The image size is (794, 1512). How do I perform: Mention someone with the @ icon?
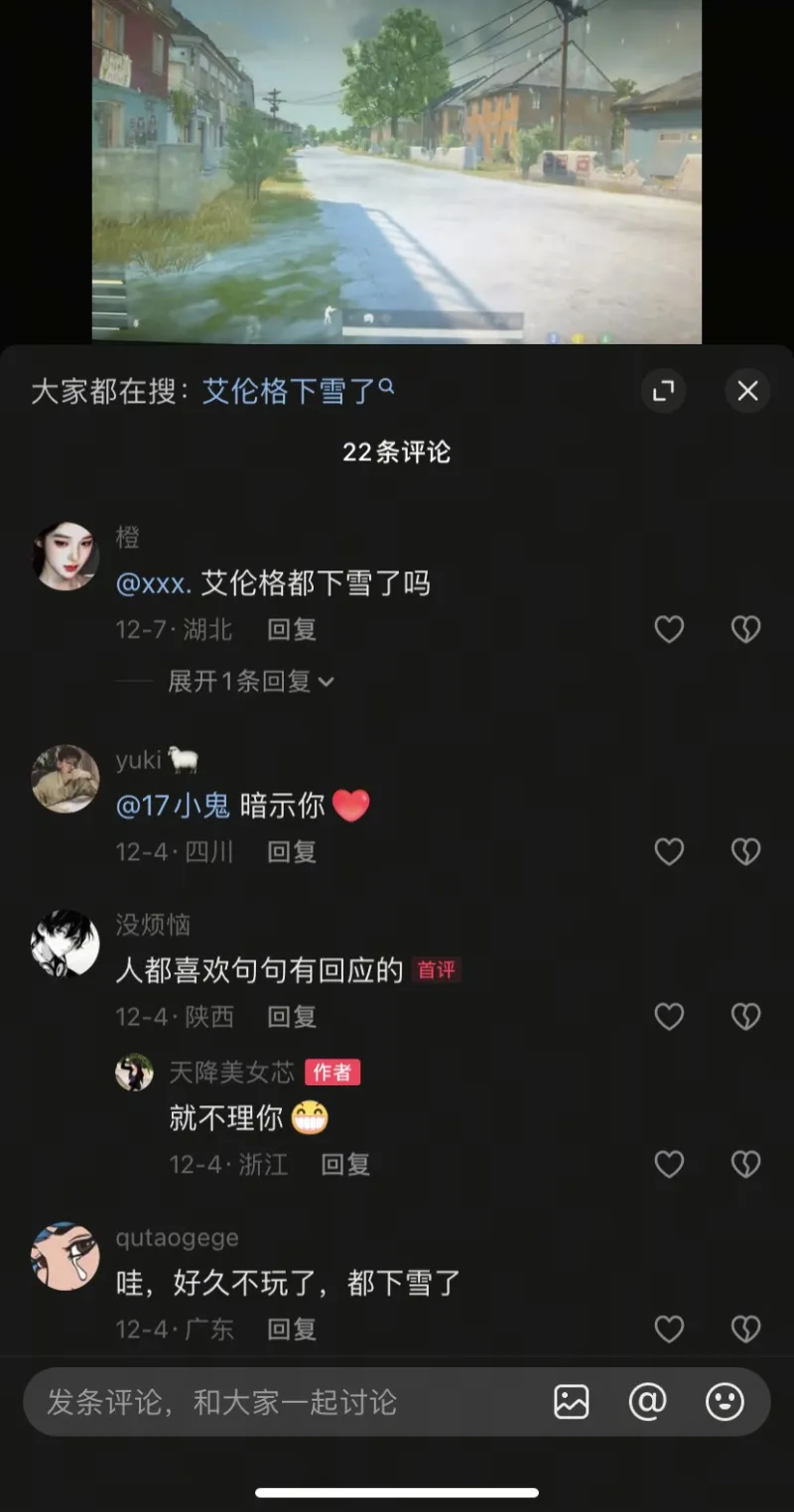(x=647, y=1402)
